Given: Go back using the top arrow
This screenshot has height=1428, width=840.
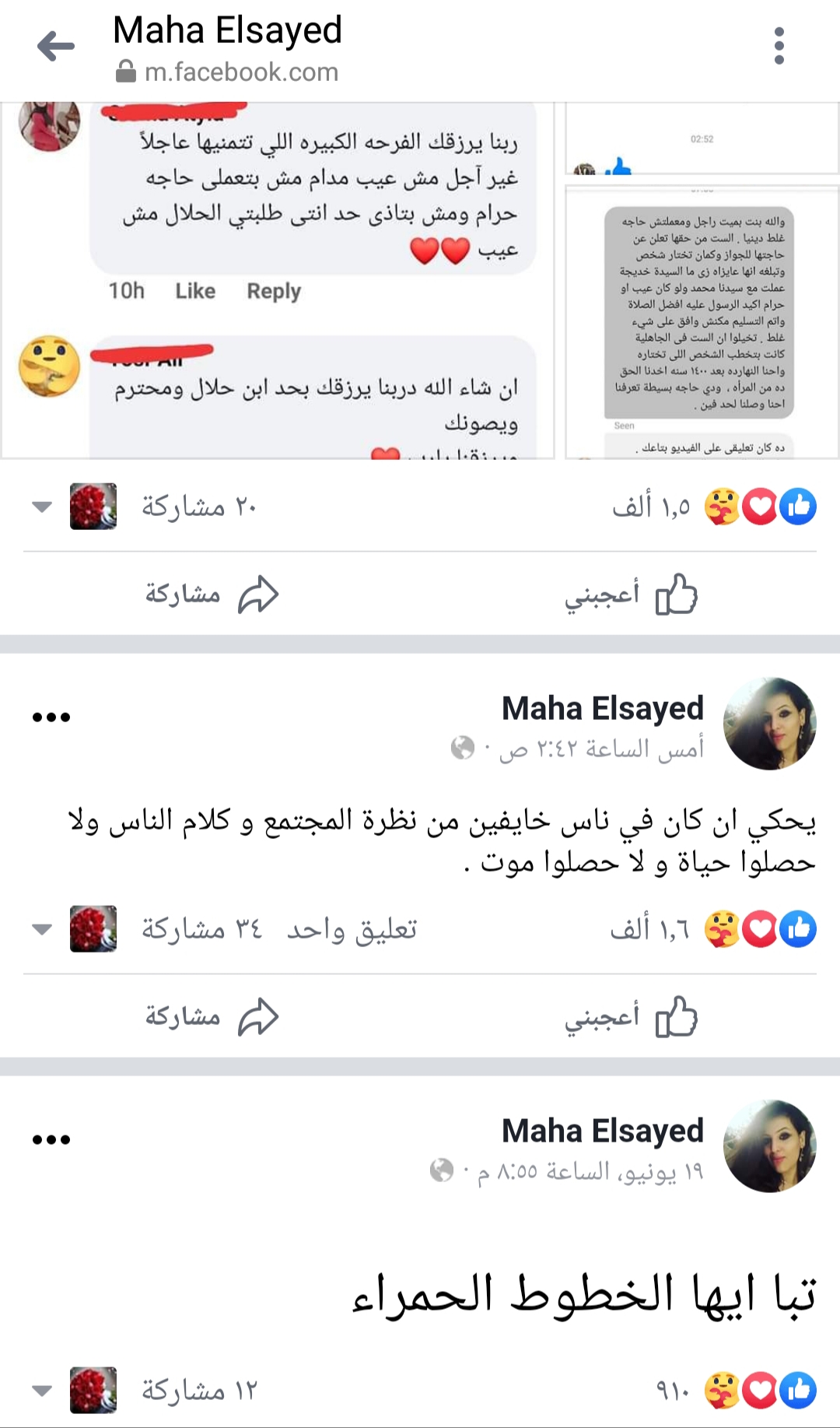Looking at the screenshot, I should pos(56,46).
